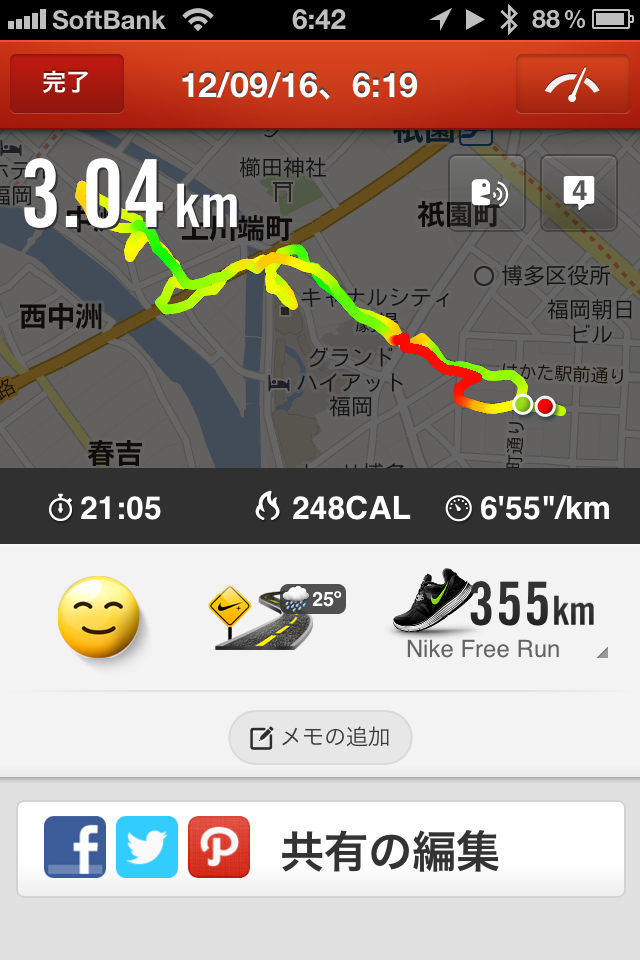Edit the road terrain and weather tag

tap(274, 617)
